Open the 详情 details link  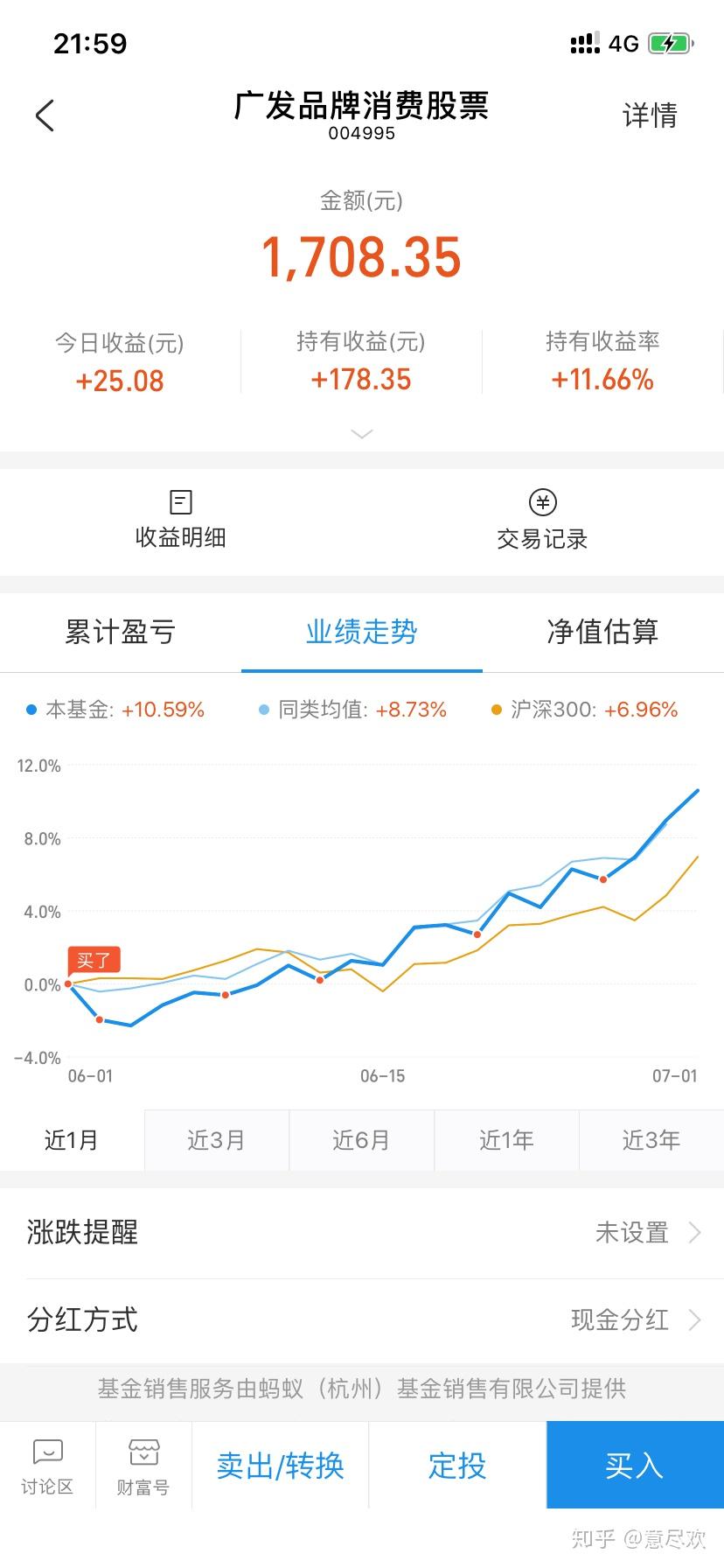point(648,116)
